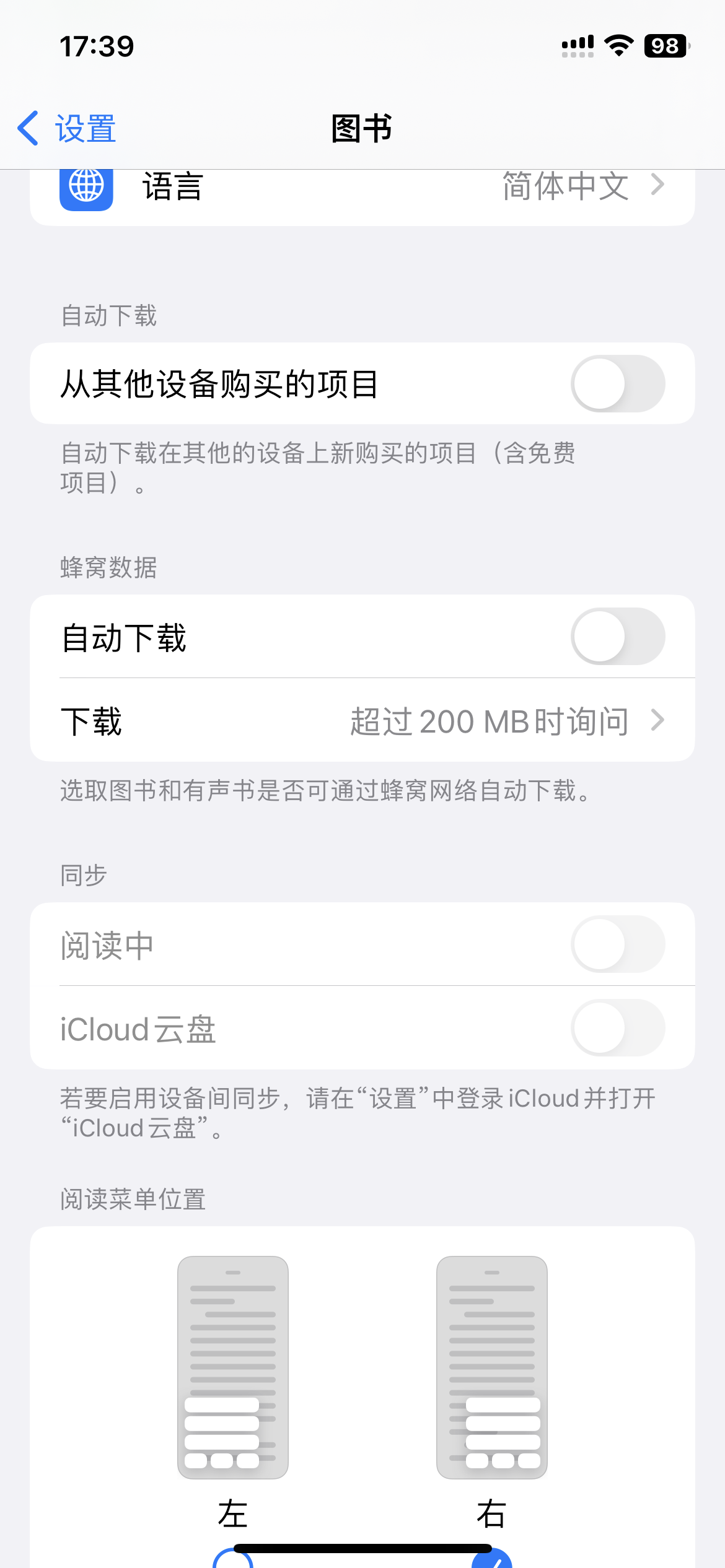Enable the 阅读中 sync toggle
Viewport: 725px width, 1568px height.
[618, 944]
